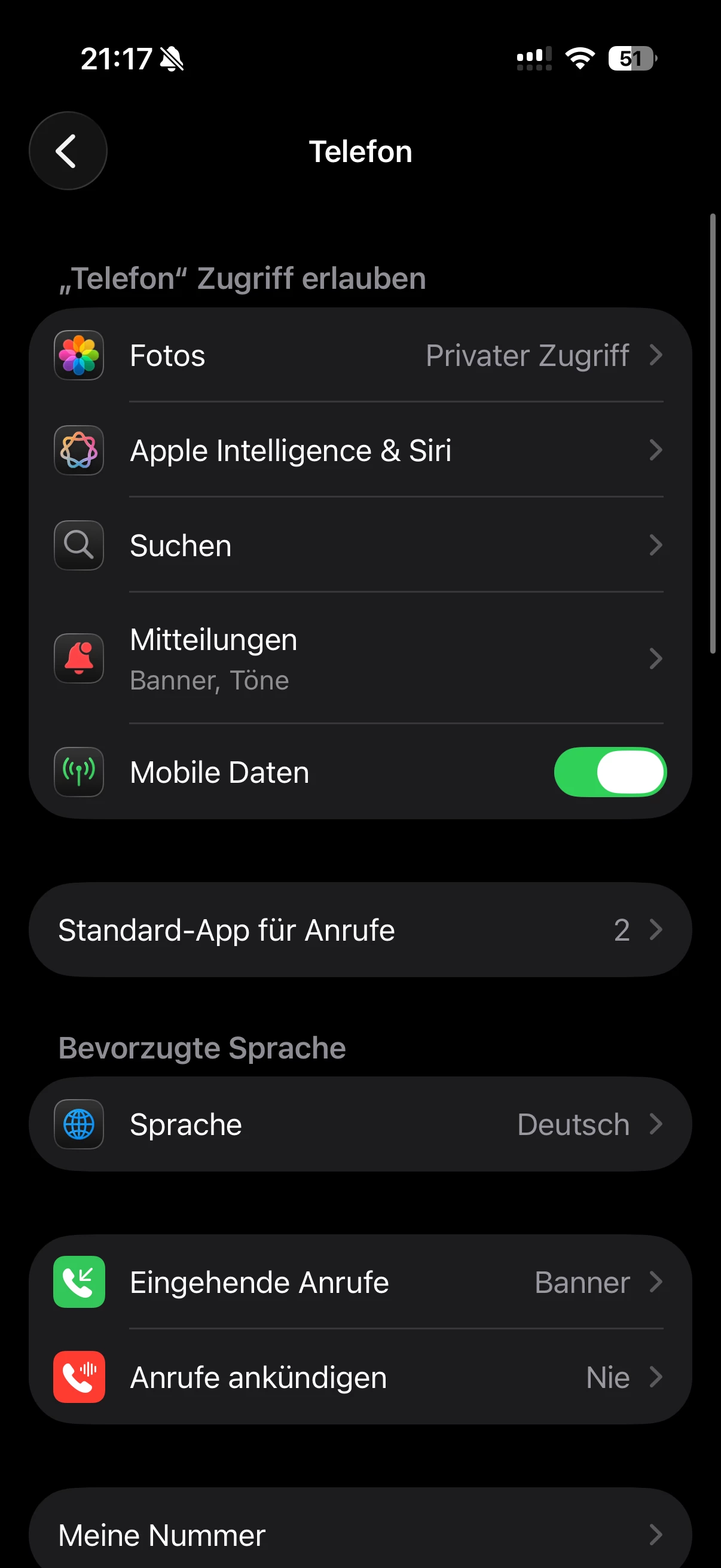
Task: Open Eingehende Anrufe options
Action: click(360, 1282)
